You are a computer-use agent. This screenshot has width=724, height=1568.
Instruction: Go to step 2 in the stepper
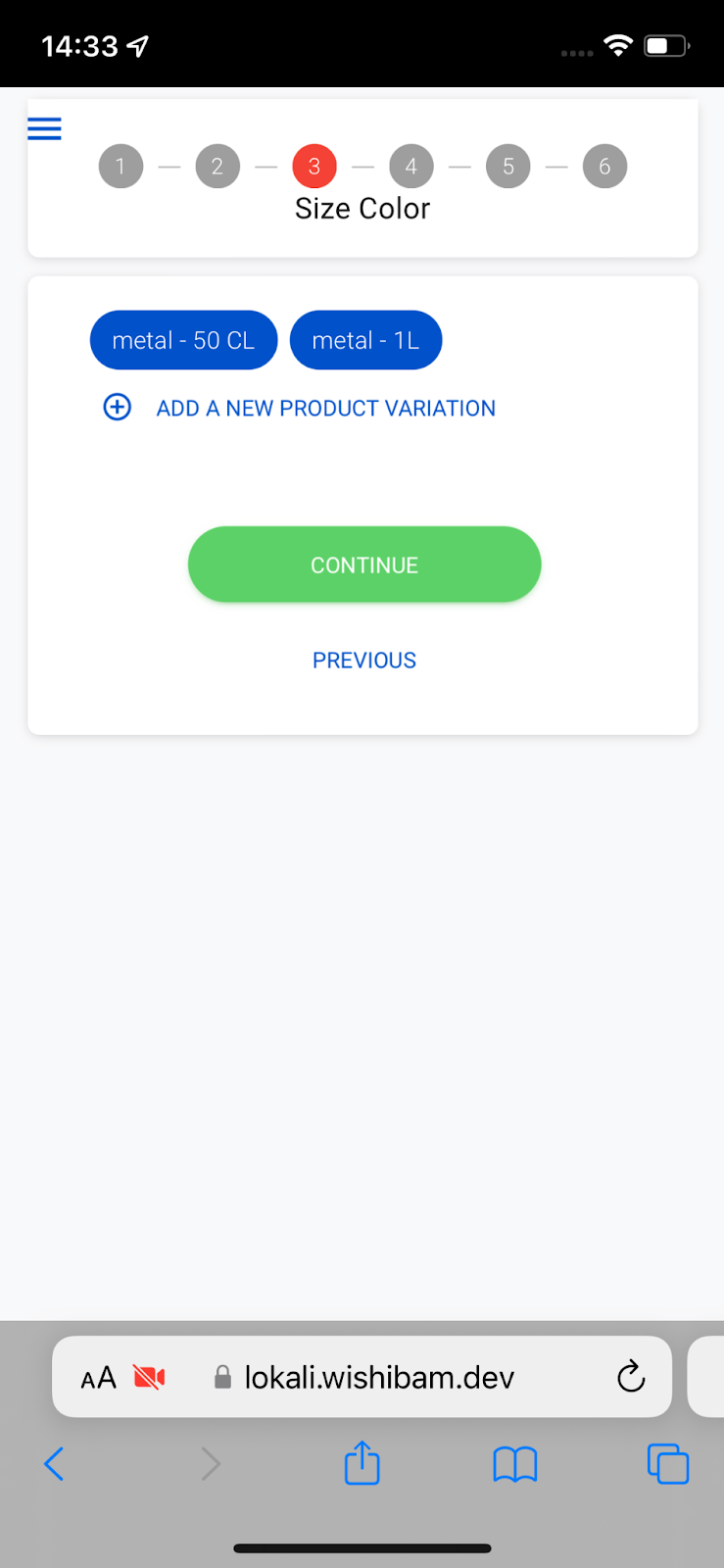pos(217,167)
